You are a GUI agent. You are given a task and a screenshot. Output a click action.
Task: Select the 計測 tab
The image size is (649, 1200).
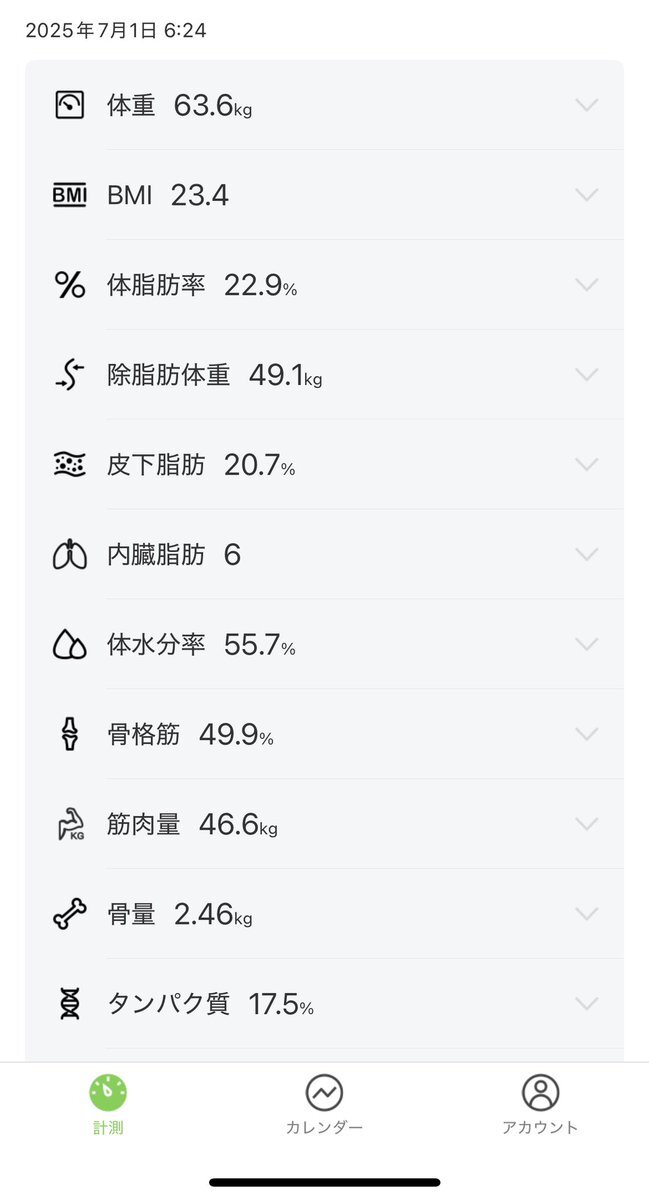click(108, 1105)
